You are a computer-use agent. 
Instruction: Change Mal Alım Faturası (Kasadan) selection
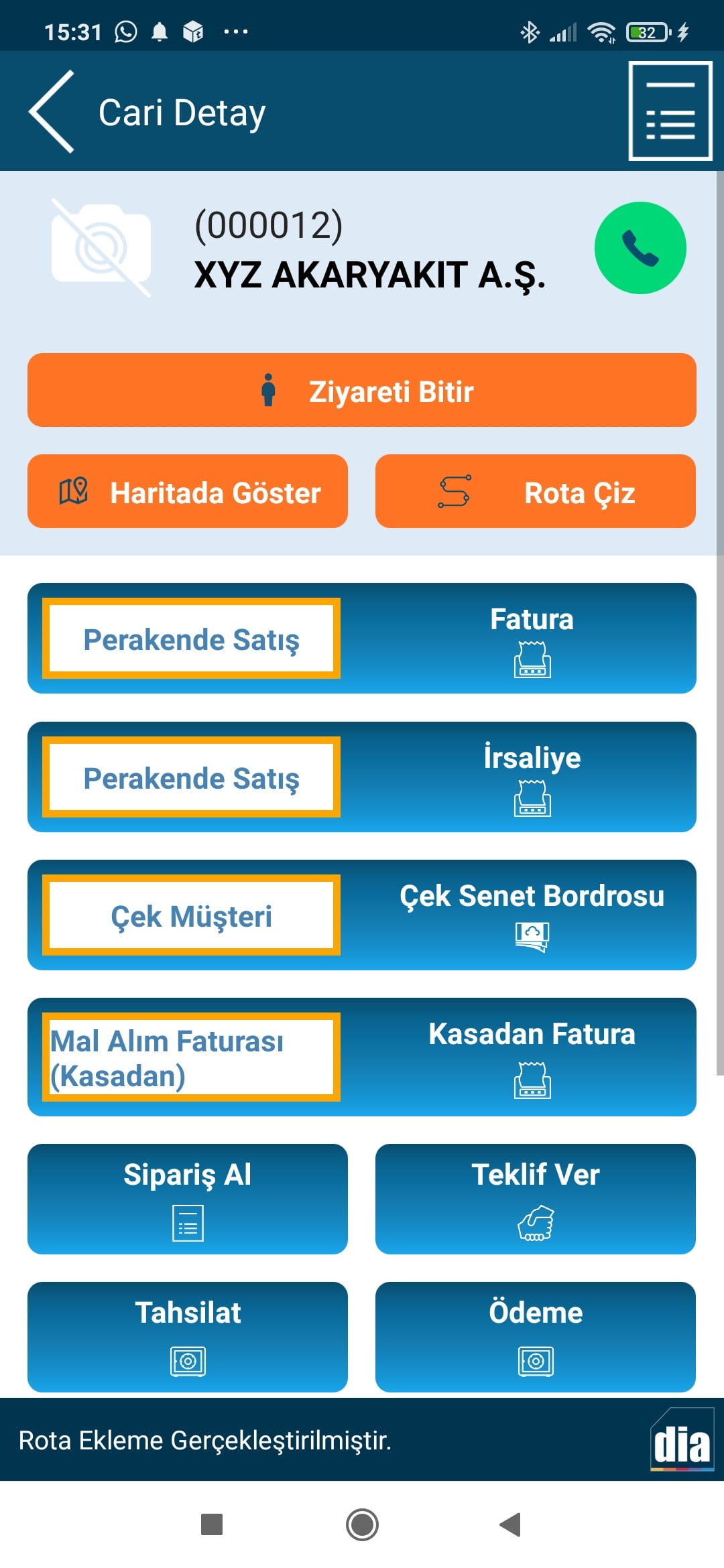pyautogui.click(x=191, y=1057)
